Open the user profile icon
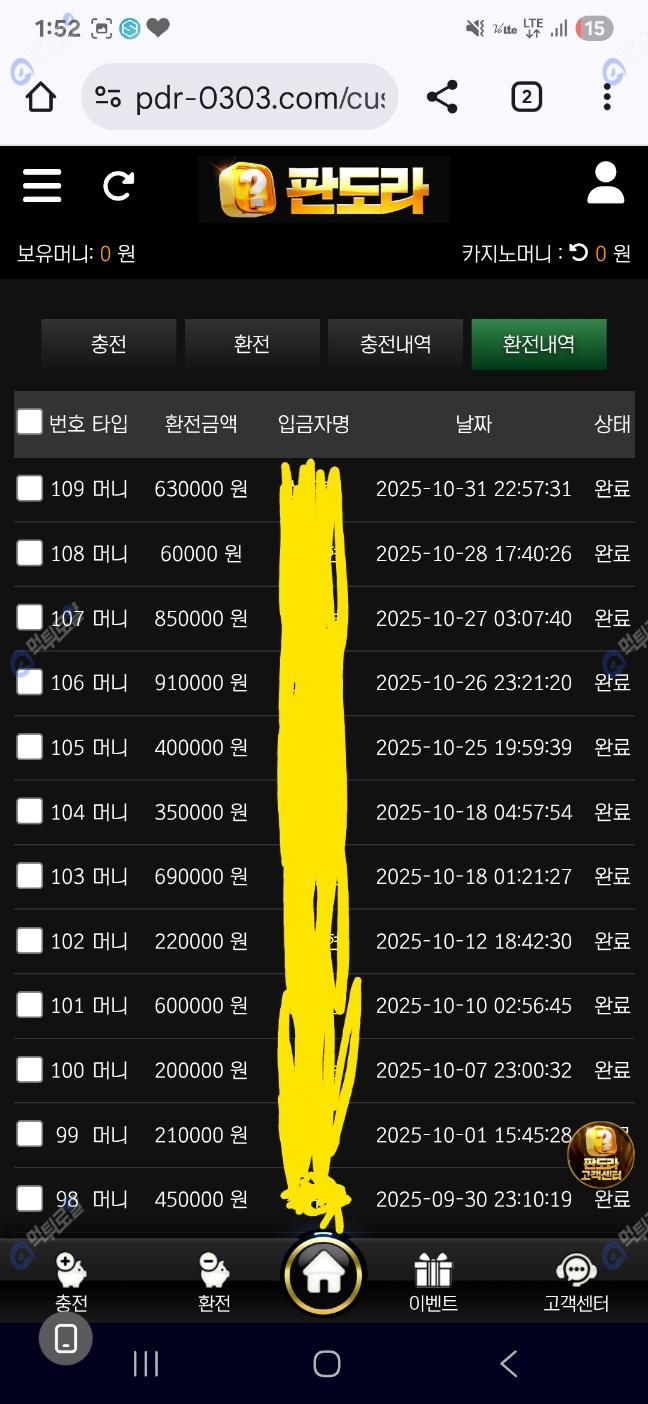This screenshot has height=1404, width=648. coord(605,185)
